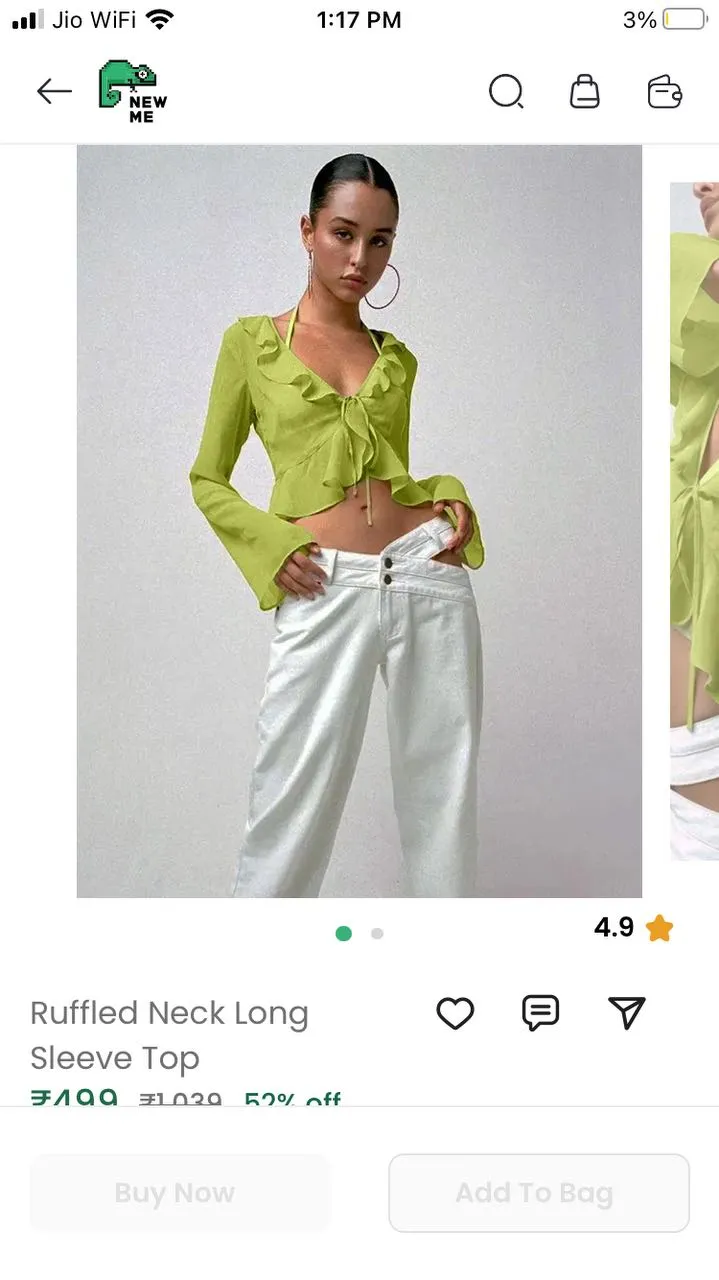This screenshot has height=1280, width=719.
Task: Go back using the arrow icon
Action: coord(54,92)
